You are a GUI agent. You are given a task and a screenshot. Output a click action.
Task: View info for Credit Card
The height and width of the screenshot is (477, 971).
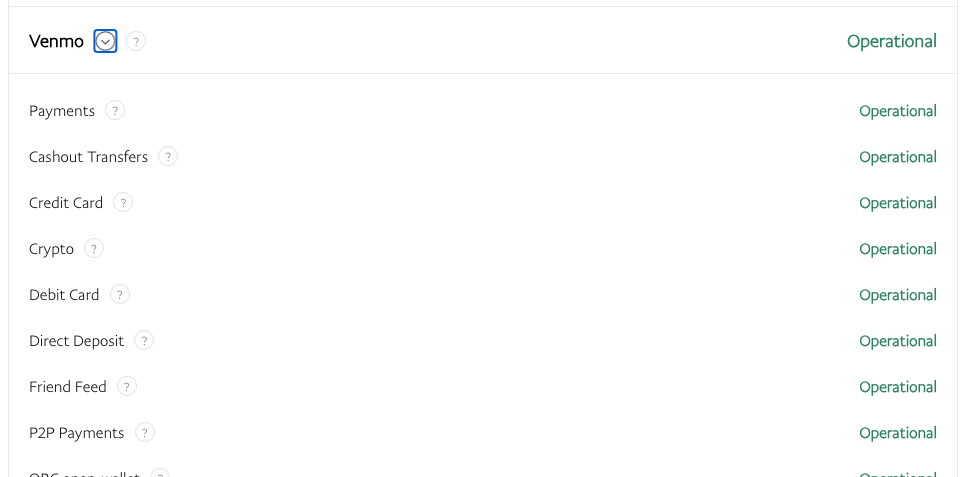[x=123, y=203]
